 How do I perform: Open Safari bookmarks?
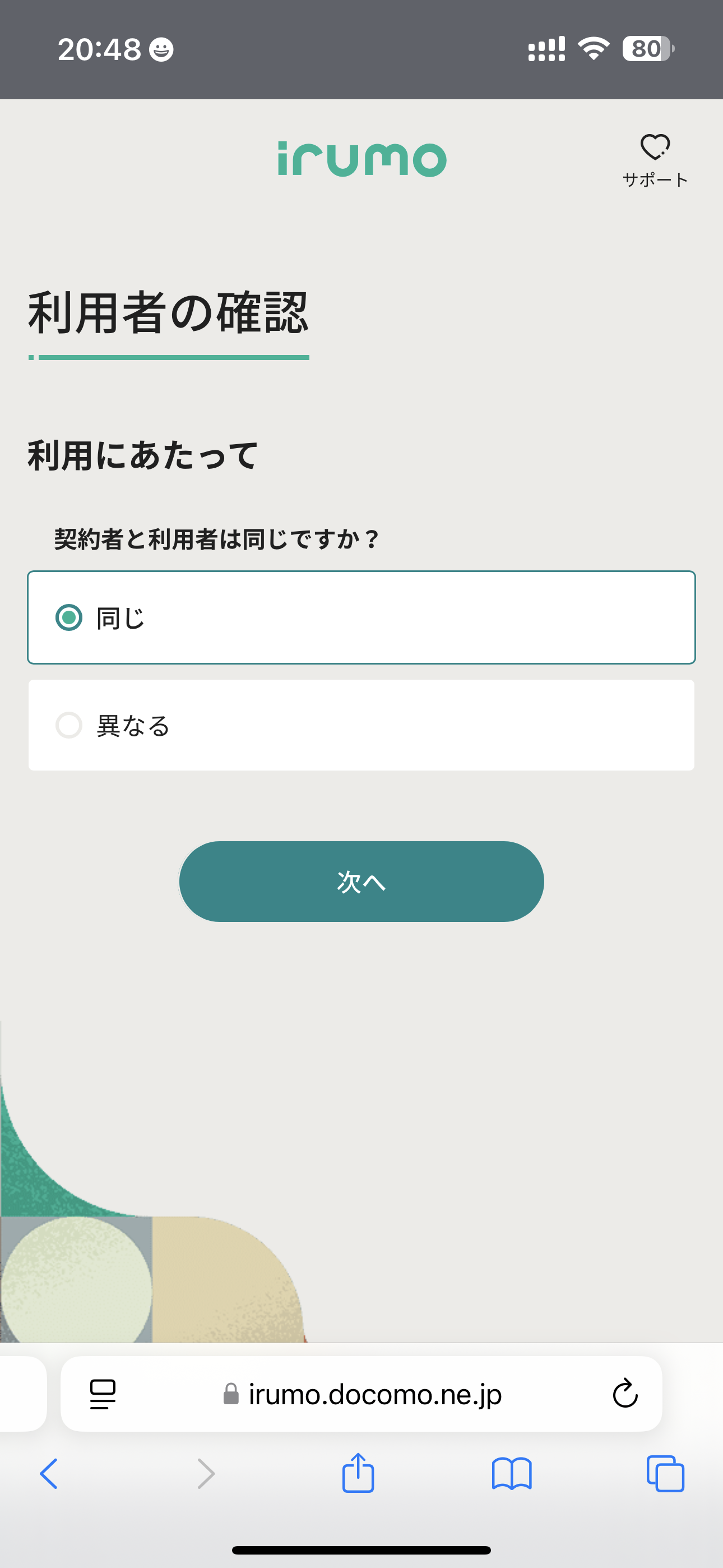(x=511, y=1474)
